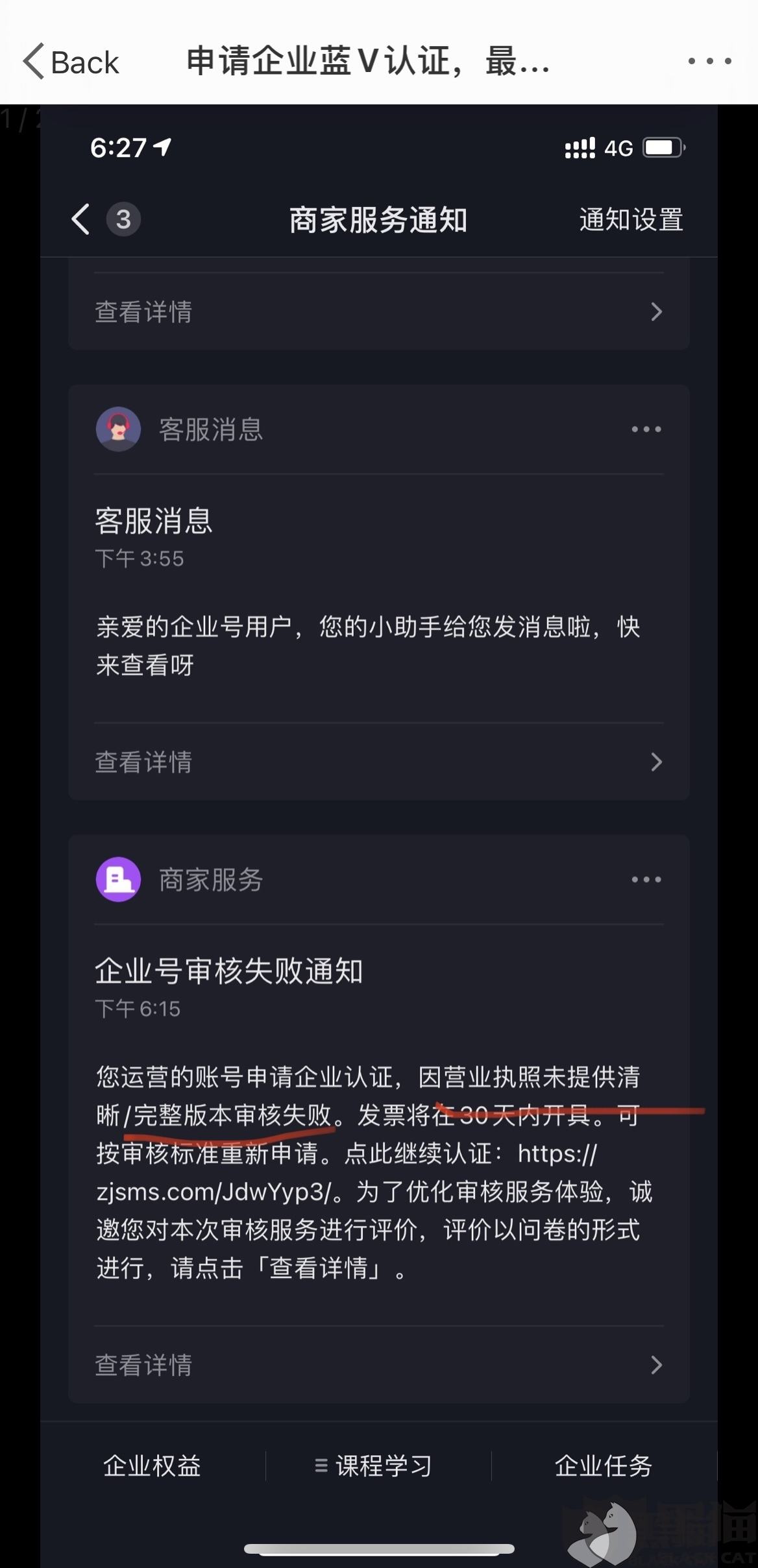Click the ellipsis on the 客服消息 card
The width and height of the screenshot is (758, 1568).
coord(646,429)
